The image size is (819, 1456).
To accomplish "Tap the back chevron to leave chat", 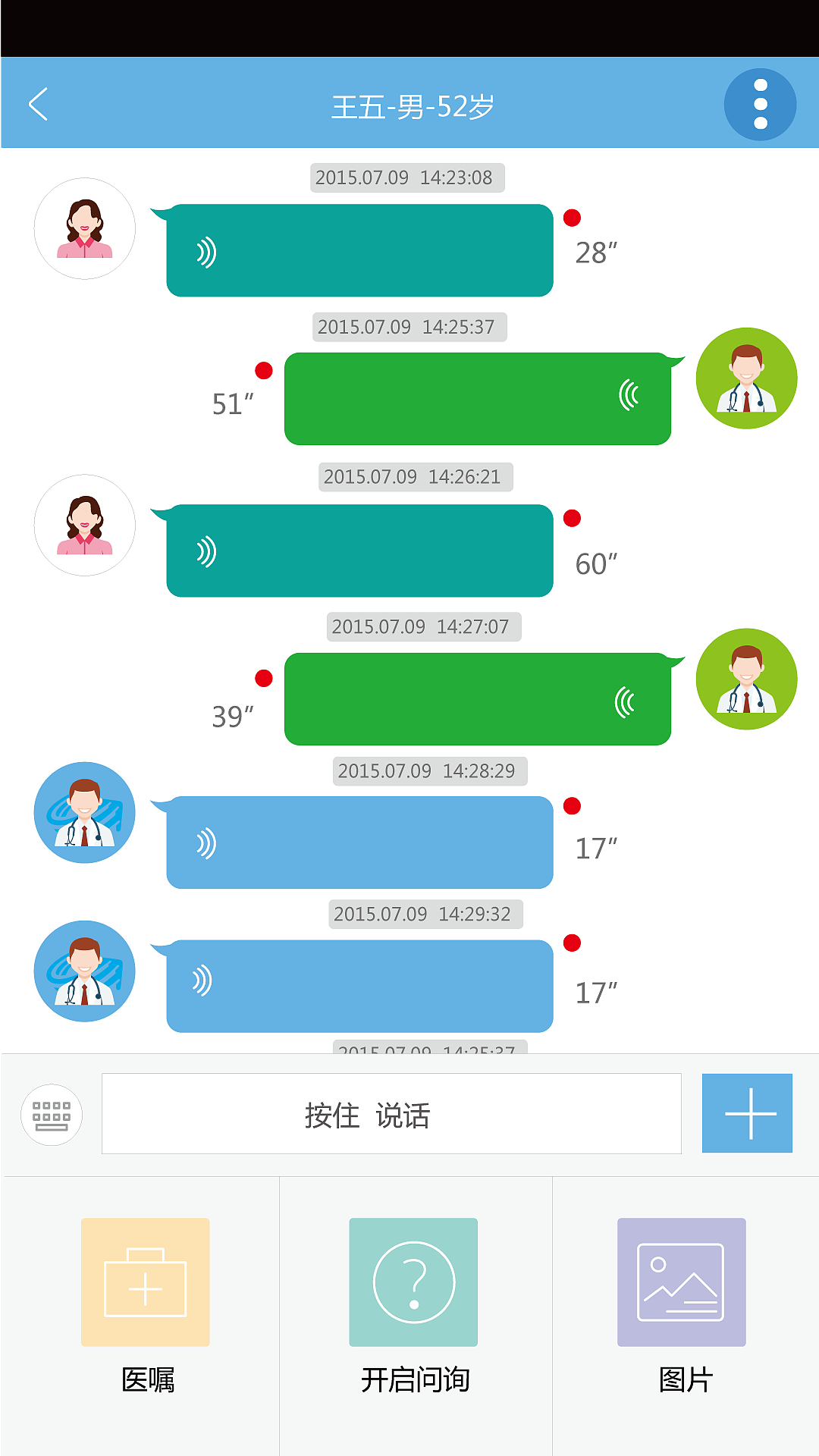I will [39, 105].
